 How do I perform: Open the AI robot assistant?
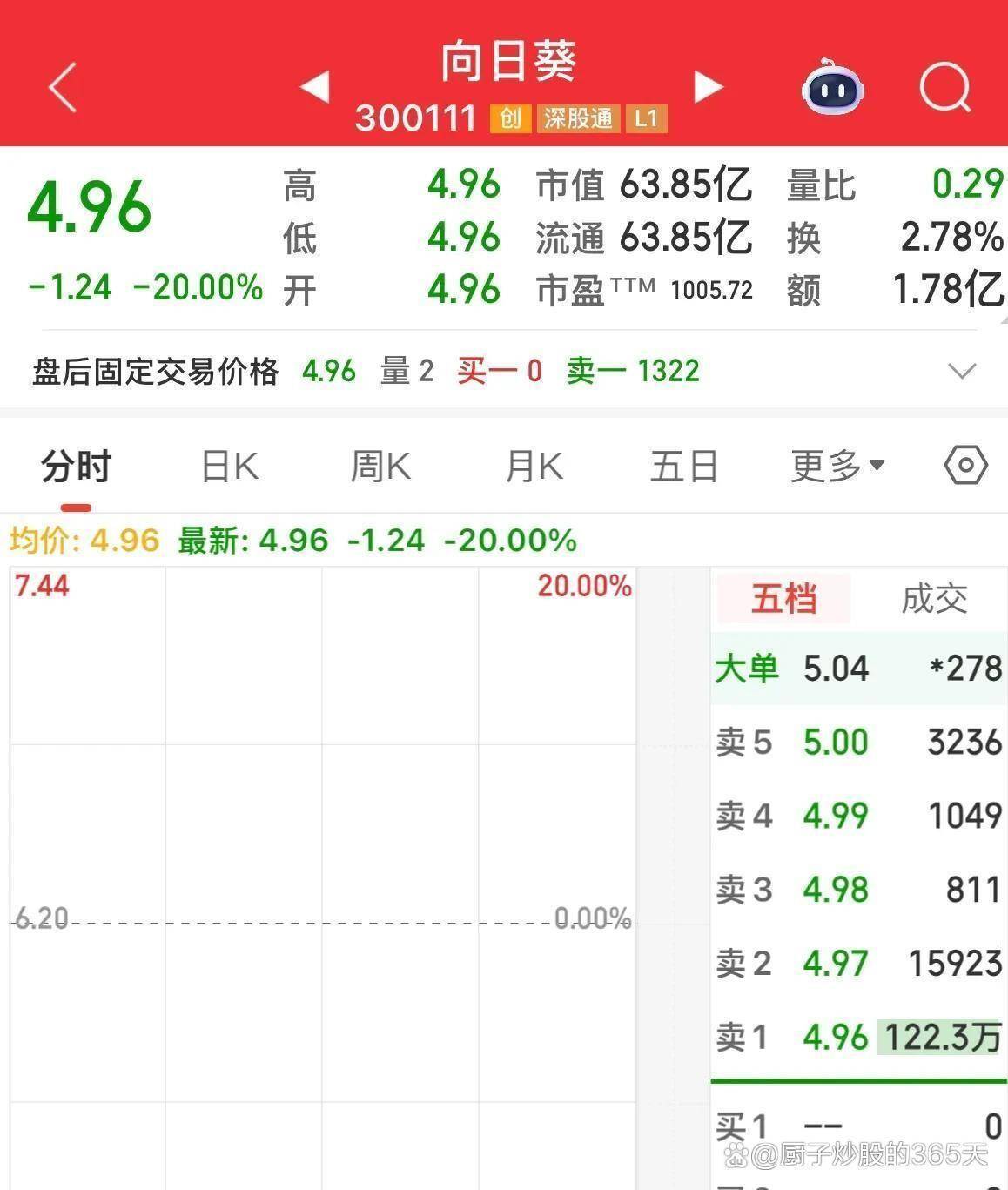831,89
